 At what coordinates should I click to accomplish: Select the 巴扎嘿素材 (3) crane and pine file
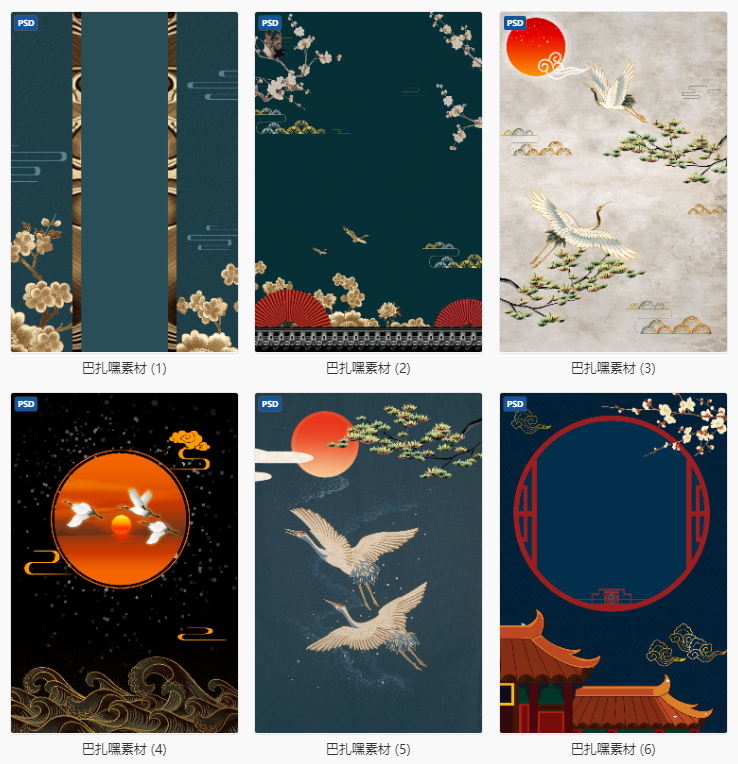point(613,182)
